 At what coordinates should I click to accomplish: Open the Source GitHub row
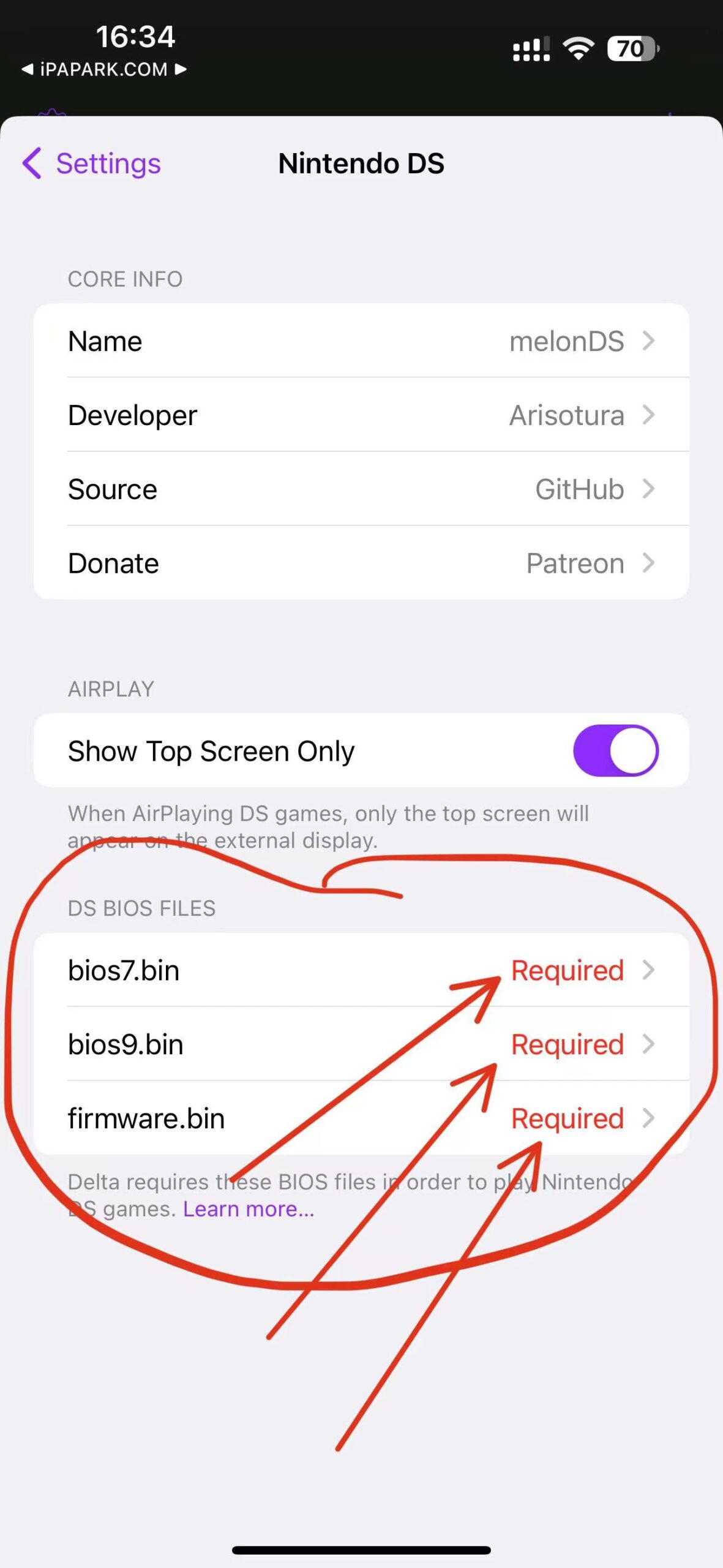click(x=361, y=489)
